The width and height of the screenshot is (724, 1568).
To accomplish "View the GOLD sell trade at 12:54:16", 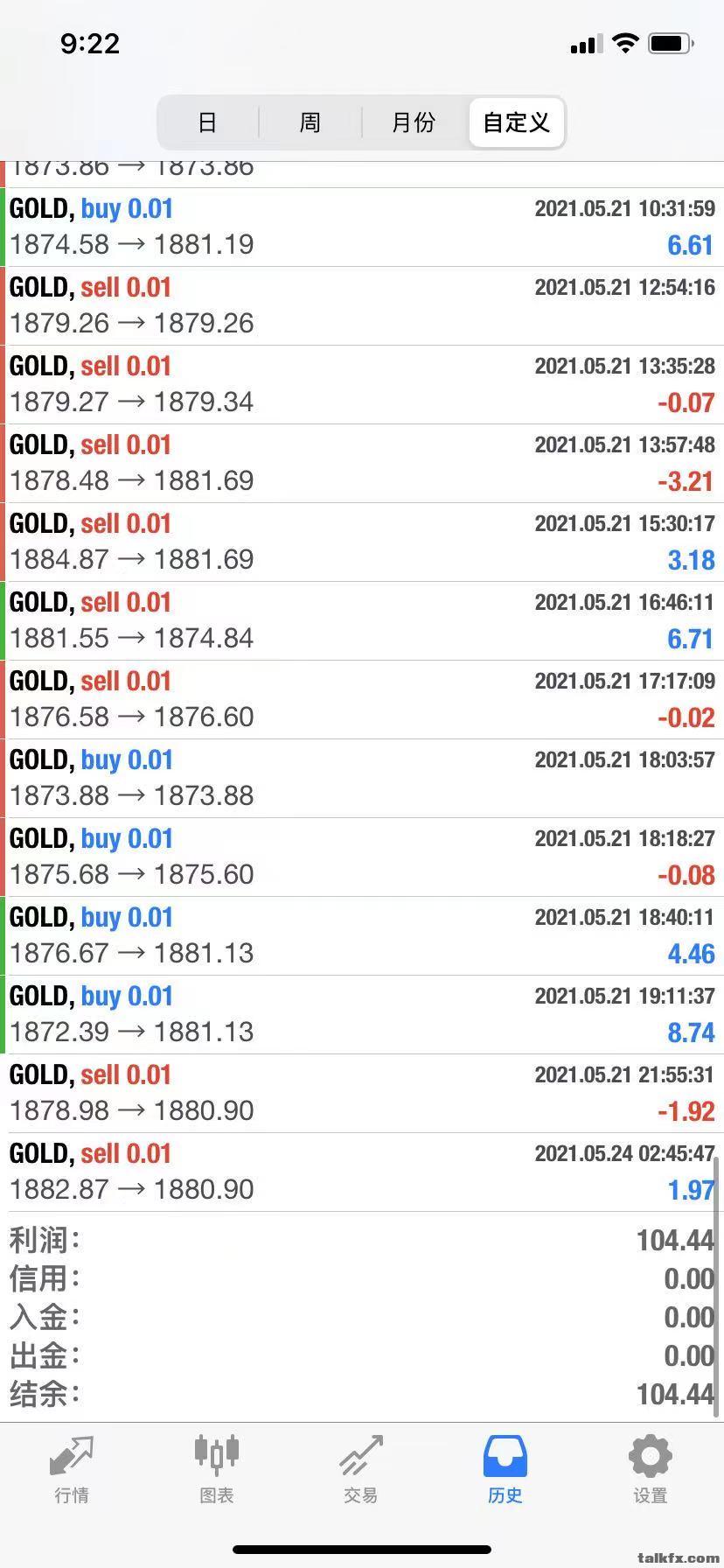I will 362,306.
